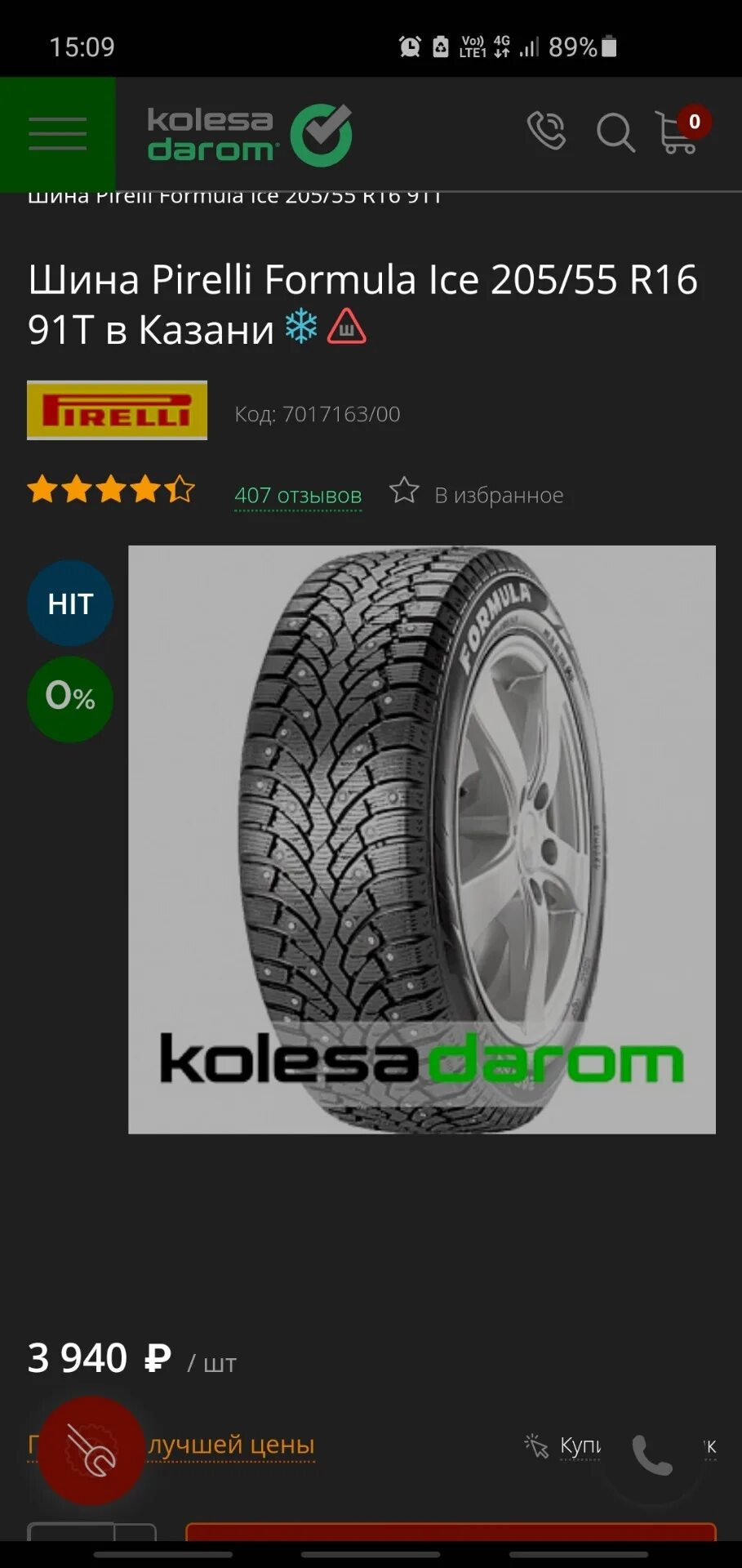This screenshot has height=1568, width=742.
Task: Add tire to В избранное
Action: coord(476,493)
